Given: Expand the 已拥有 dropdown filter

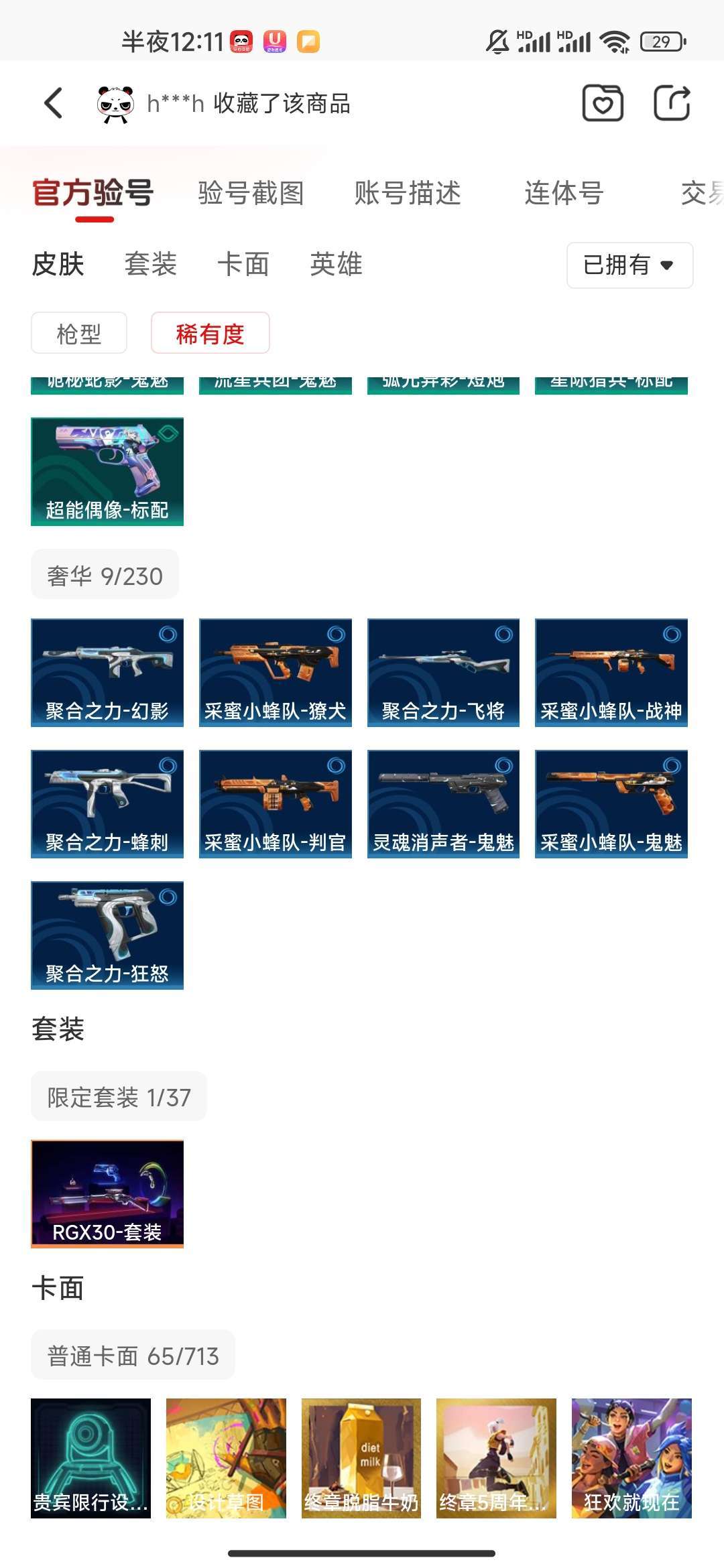Looking at the screenshot, I should 629,265.
